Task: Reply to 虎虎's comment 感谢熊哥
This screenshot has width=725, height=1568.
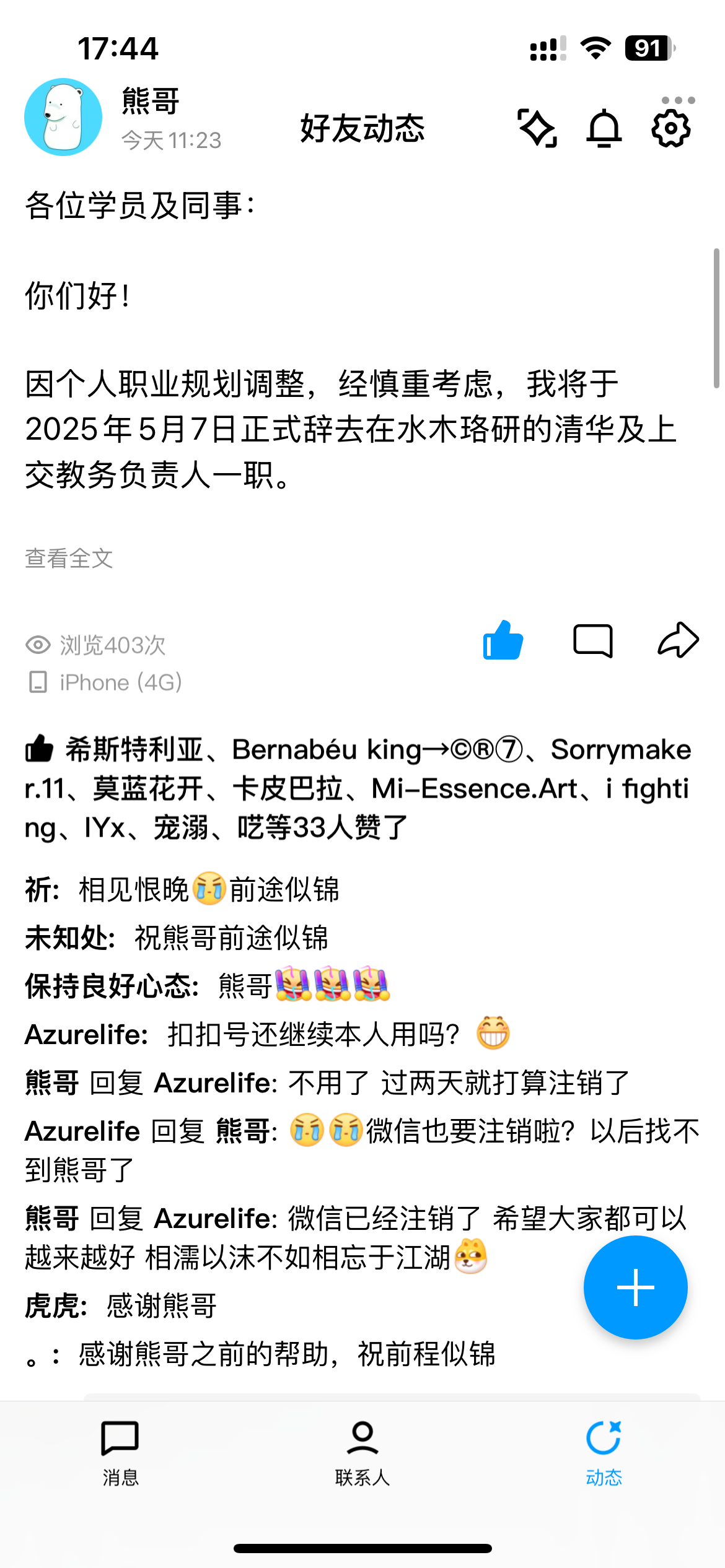Action: click(x=161, y=1306)
